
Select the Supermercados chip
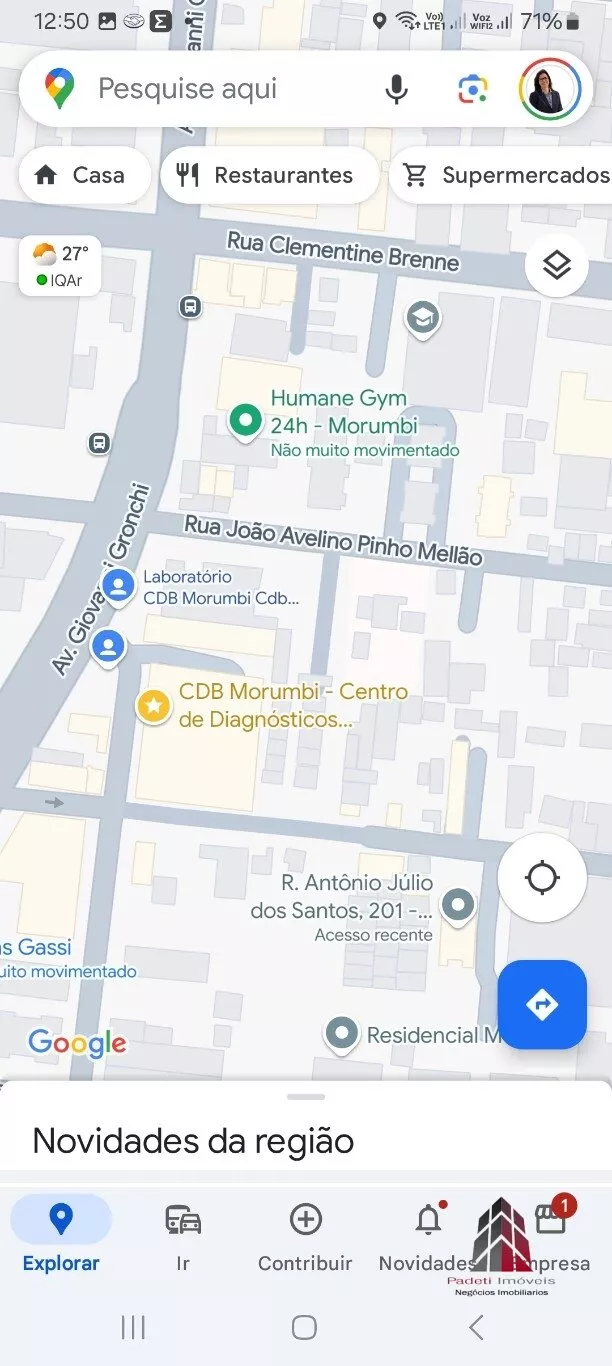coord(505,175)
